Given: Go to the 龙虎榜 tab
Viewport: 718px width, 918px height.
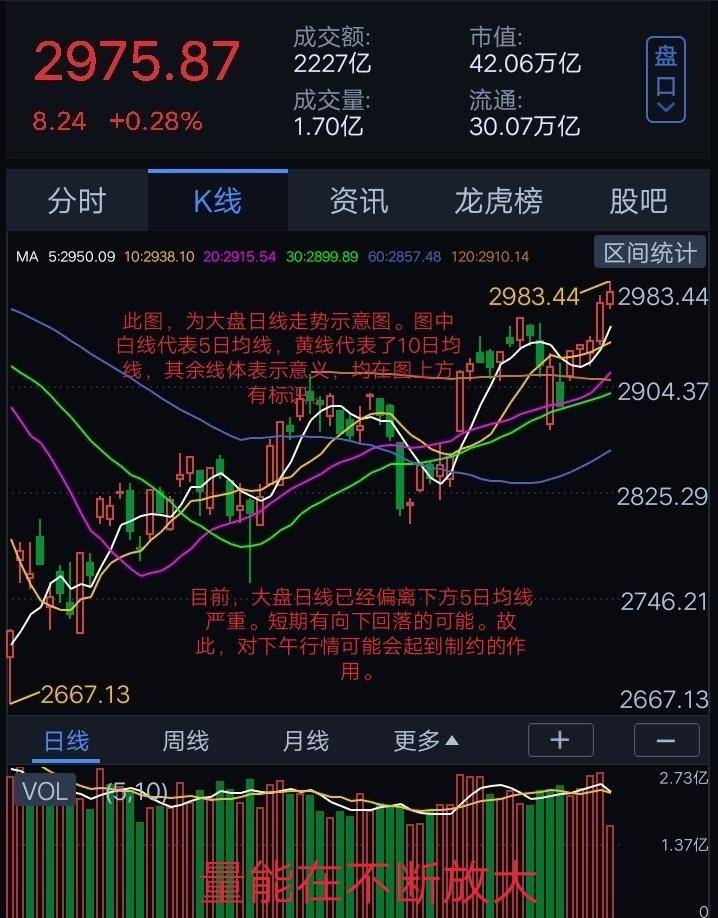Looking at the screenshot, I should click(498, 201).
